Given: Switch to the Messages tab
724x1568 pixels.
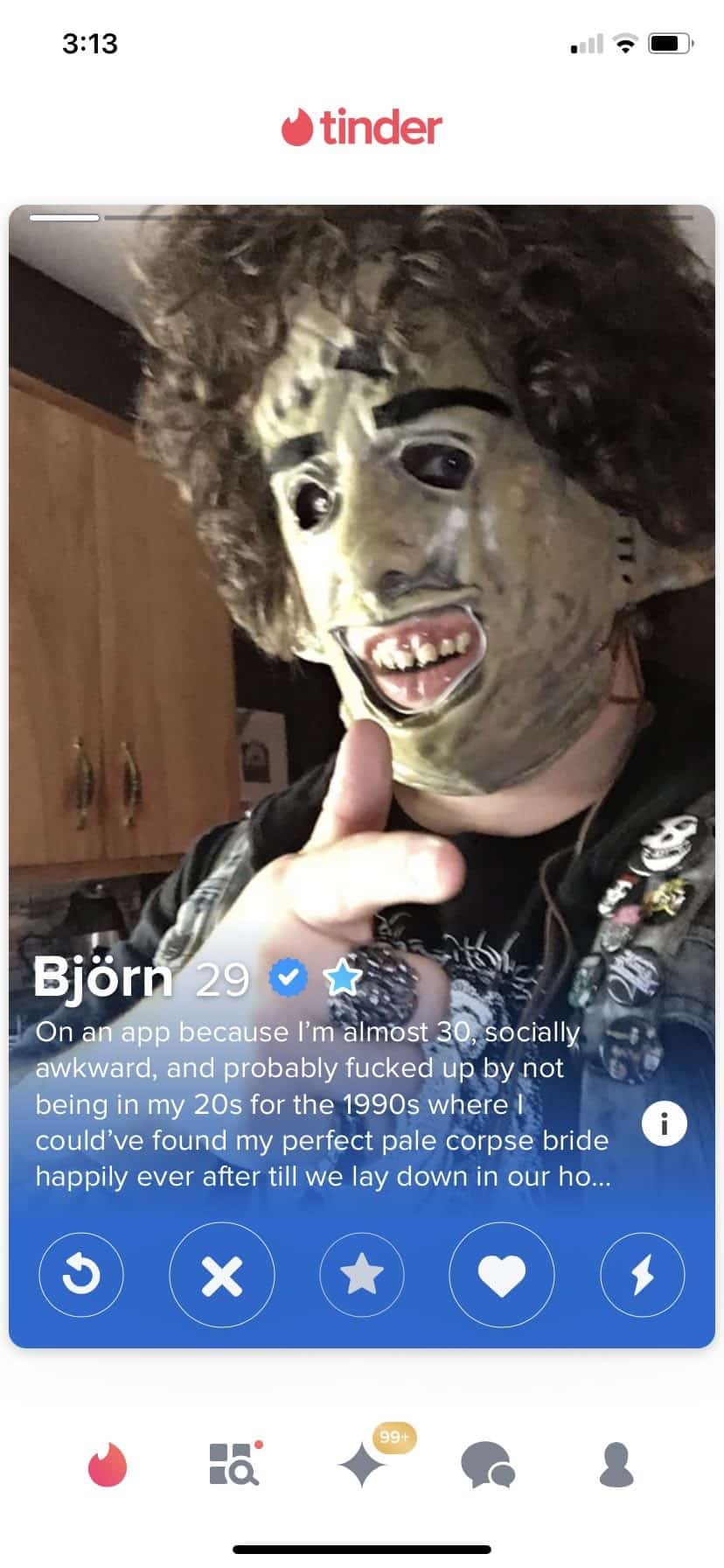Looking at the screenshot, I should coord(488,1464).
